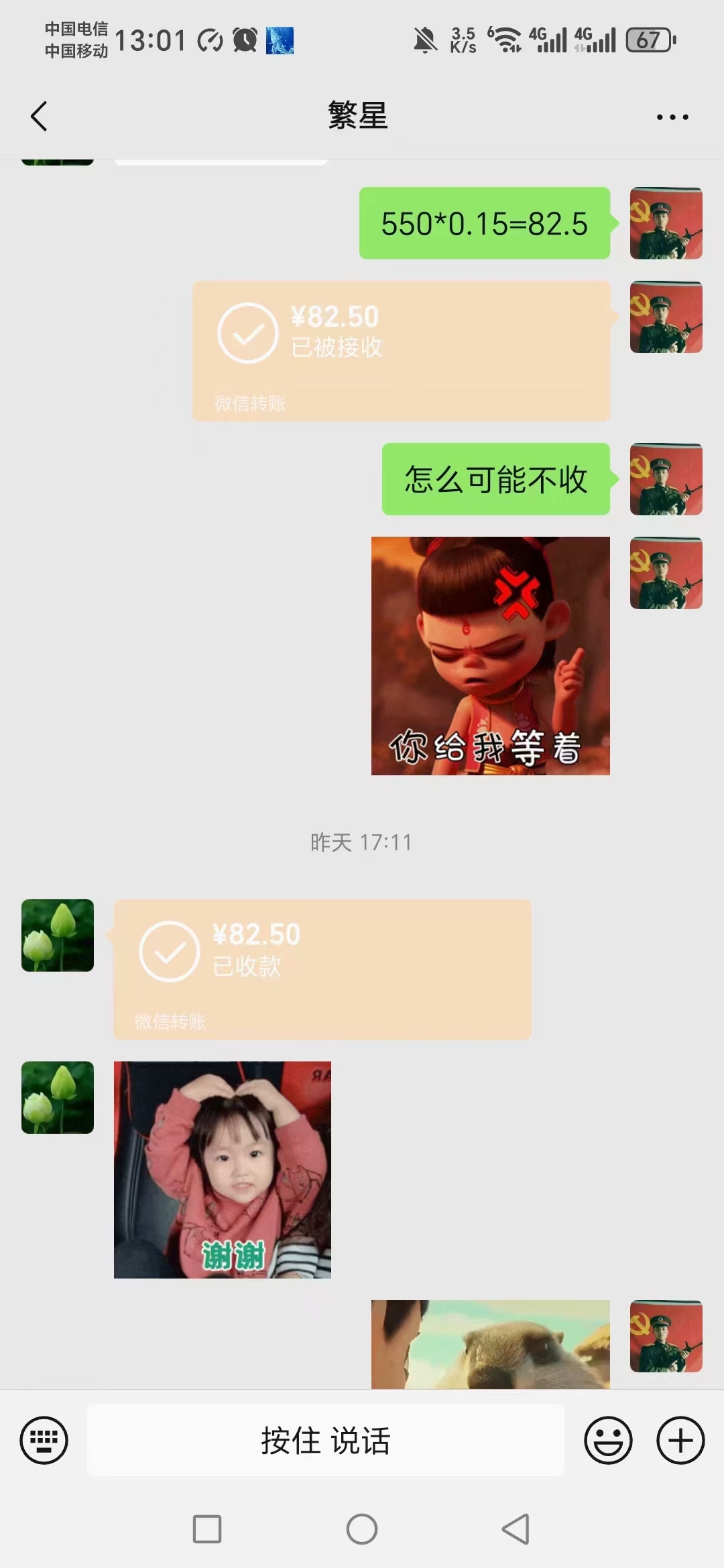
Task: Tap the system home button
Action: 362,1529
